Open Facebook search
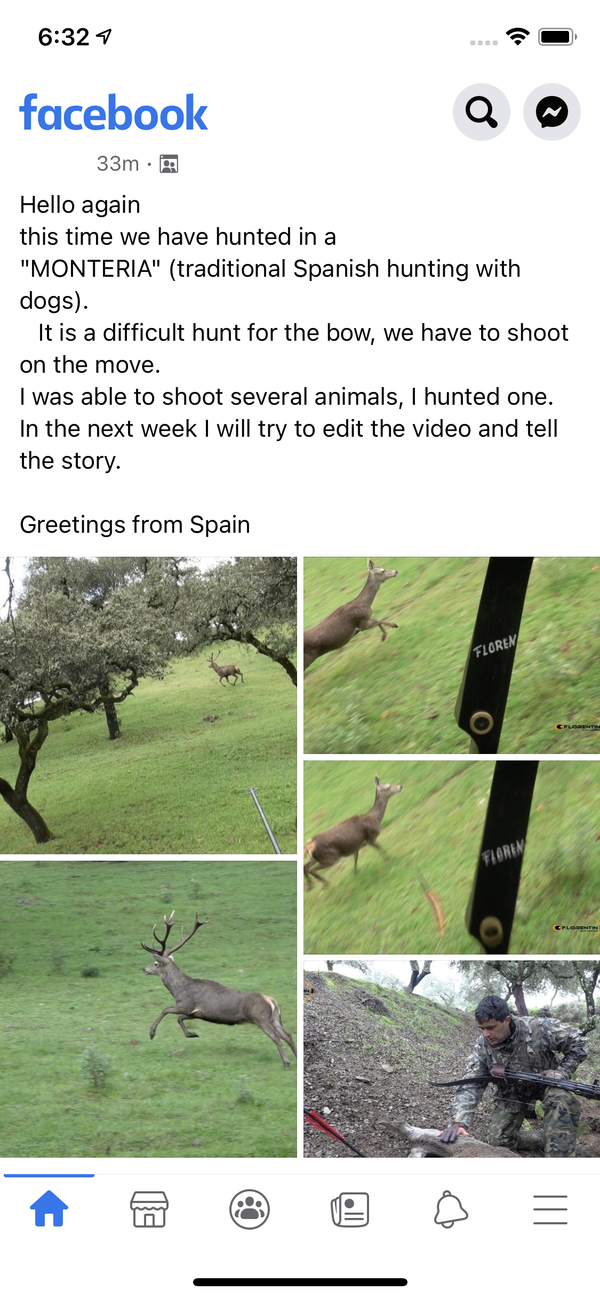600x1299 pixels. tap(481, 113)
